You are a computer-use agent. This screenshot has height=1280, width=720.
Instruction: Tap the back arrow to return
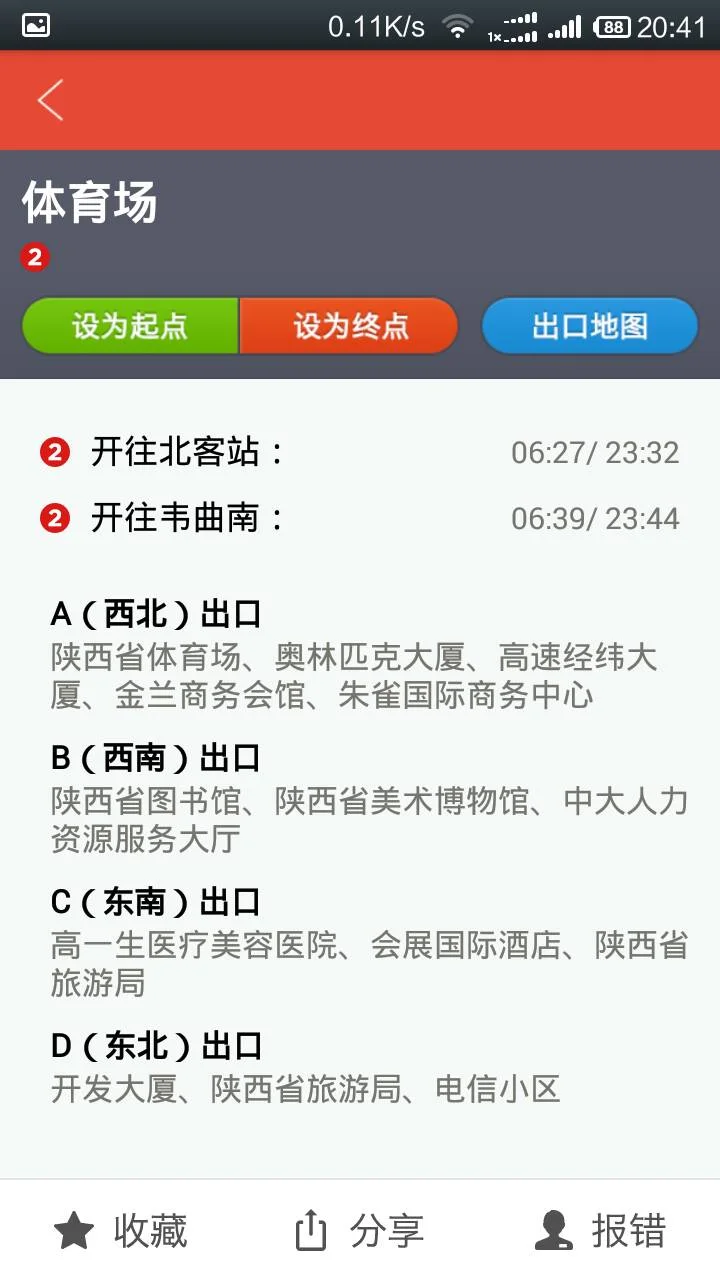pos(50,100)
